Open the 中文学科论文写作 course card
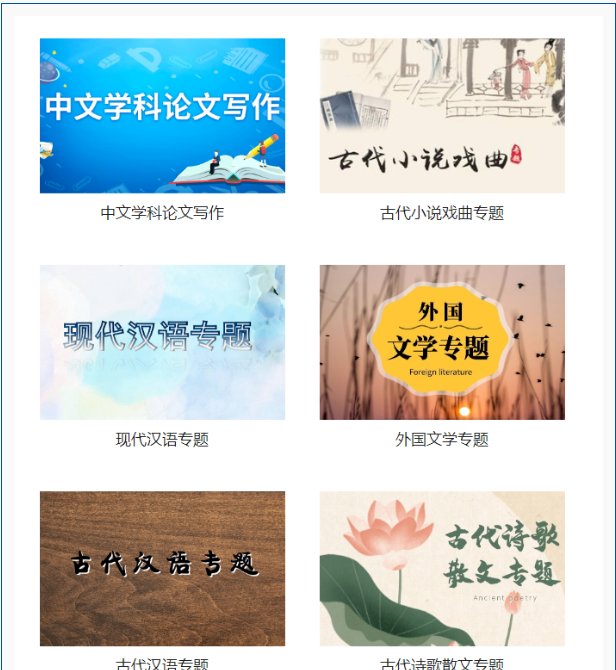 pyautogui.click(x=162, y=116)
